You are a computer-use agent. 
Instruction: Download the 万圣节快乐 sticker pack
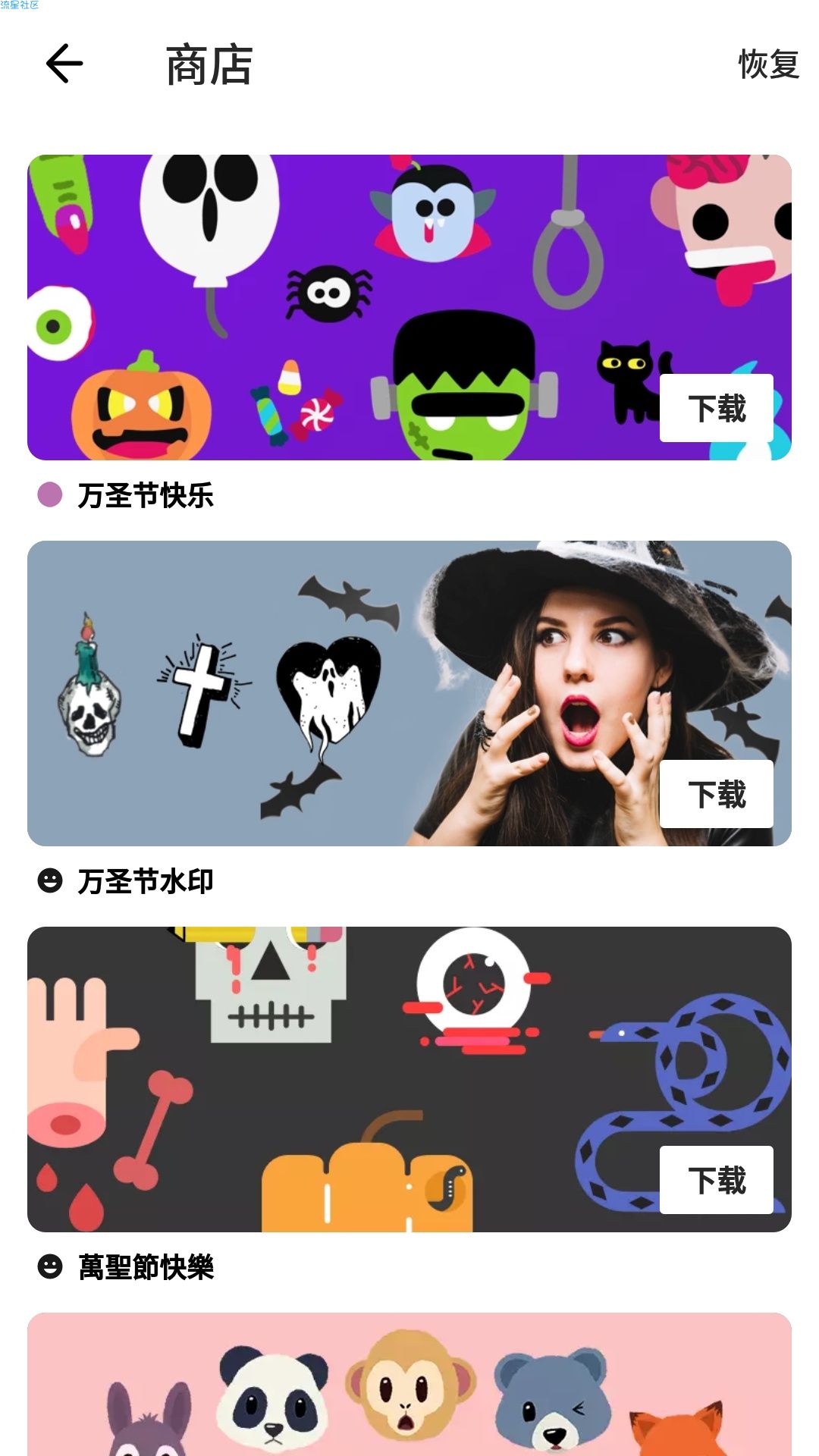716,408
